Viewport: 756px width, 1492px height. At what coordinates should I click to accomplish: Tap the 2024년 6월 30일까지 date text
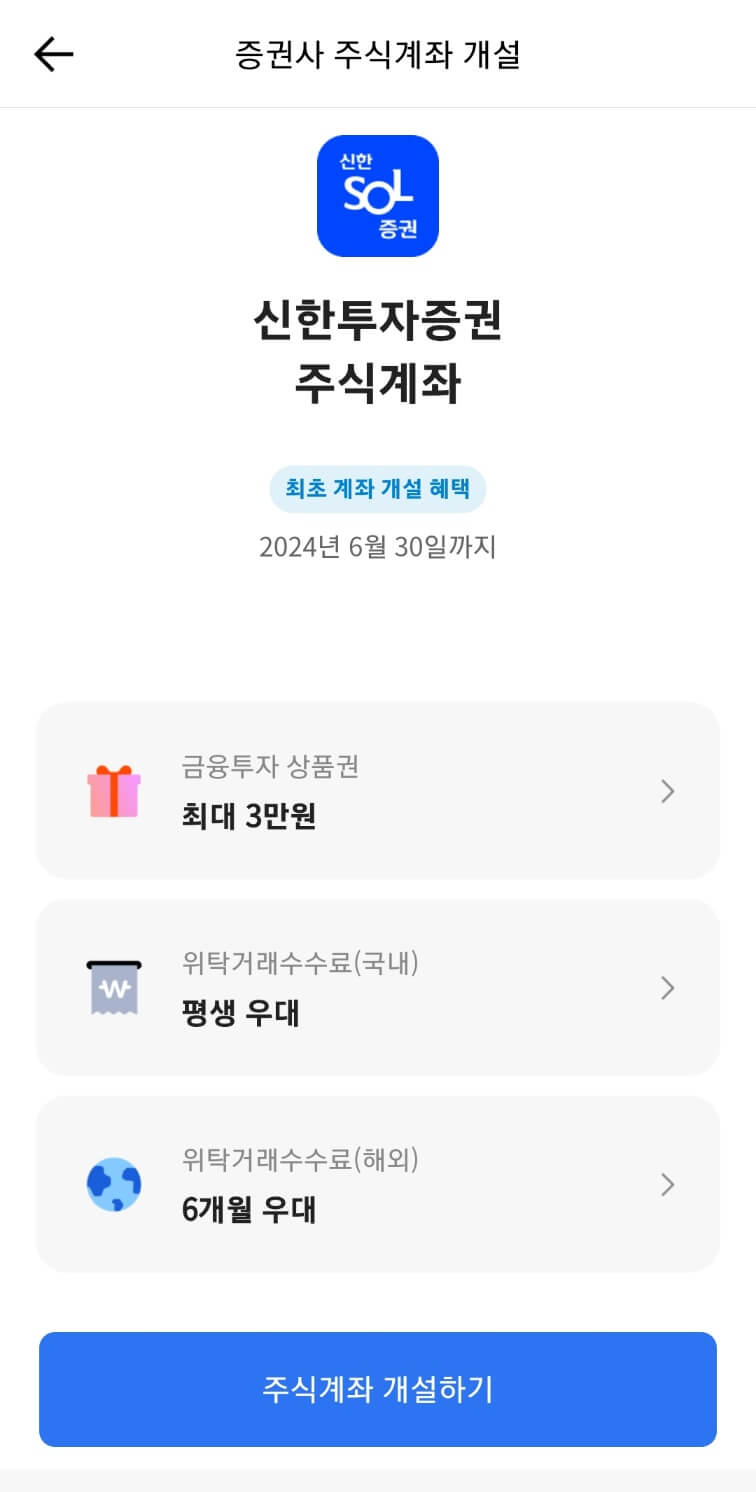[x=378, y=546]
